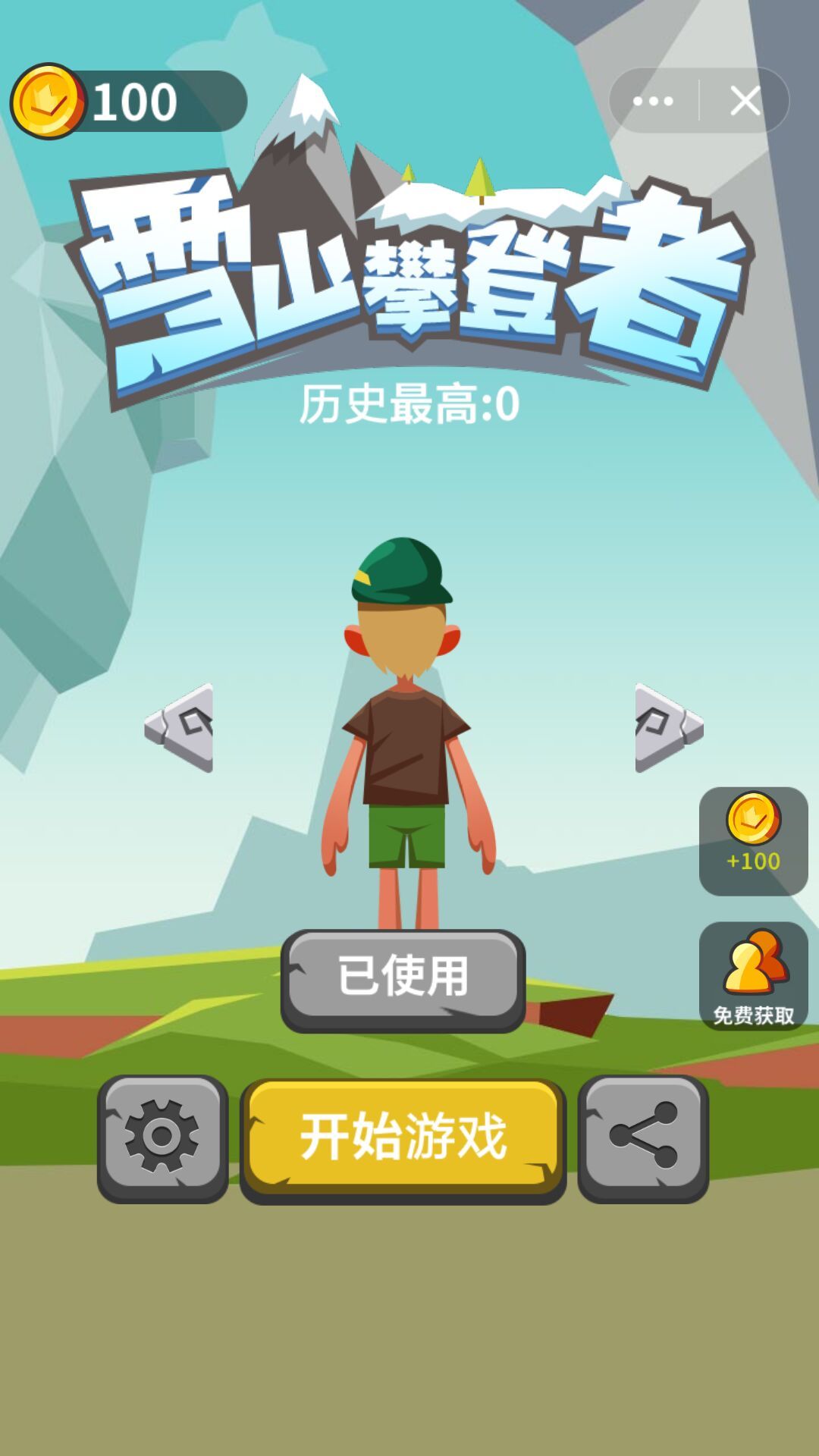Image resolution: width=819 pixels, height=1456 pixels.
Task: Close the mini program
Action: click(x=745, y=101)
